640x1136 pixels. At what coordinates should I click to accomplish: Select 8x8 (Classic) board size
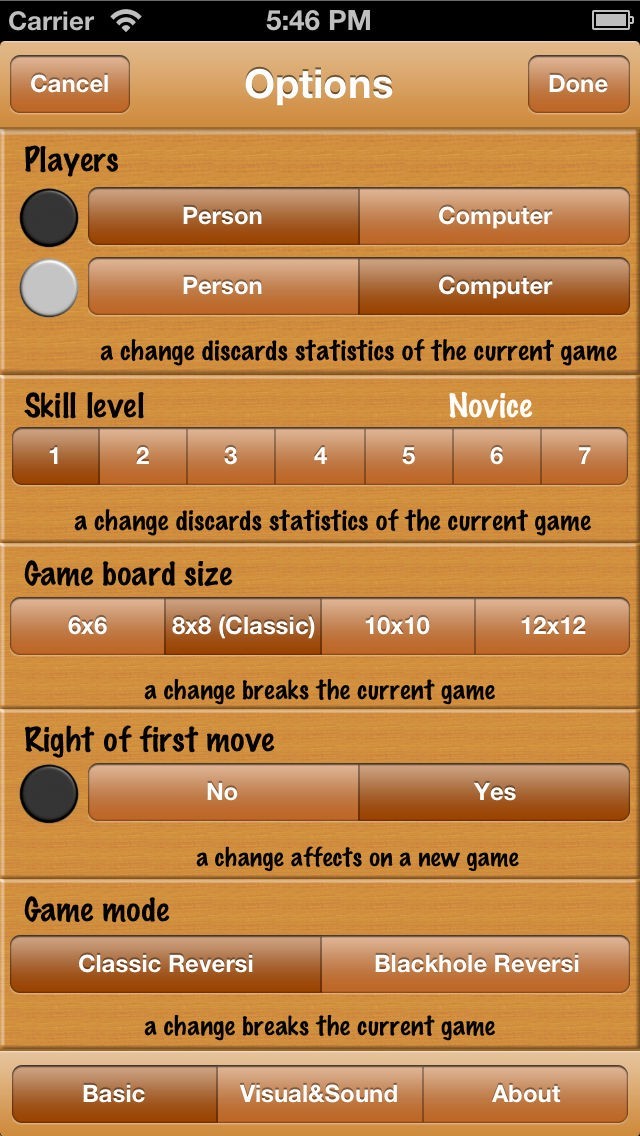(243, 626)
